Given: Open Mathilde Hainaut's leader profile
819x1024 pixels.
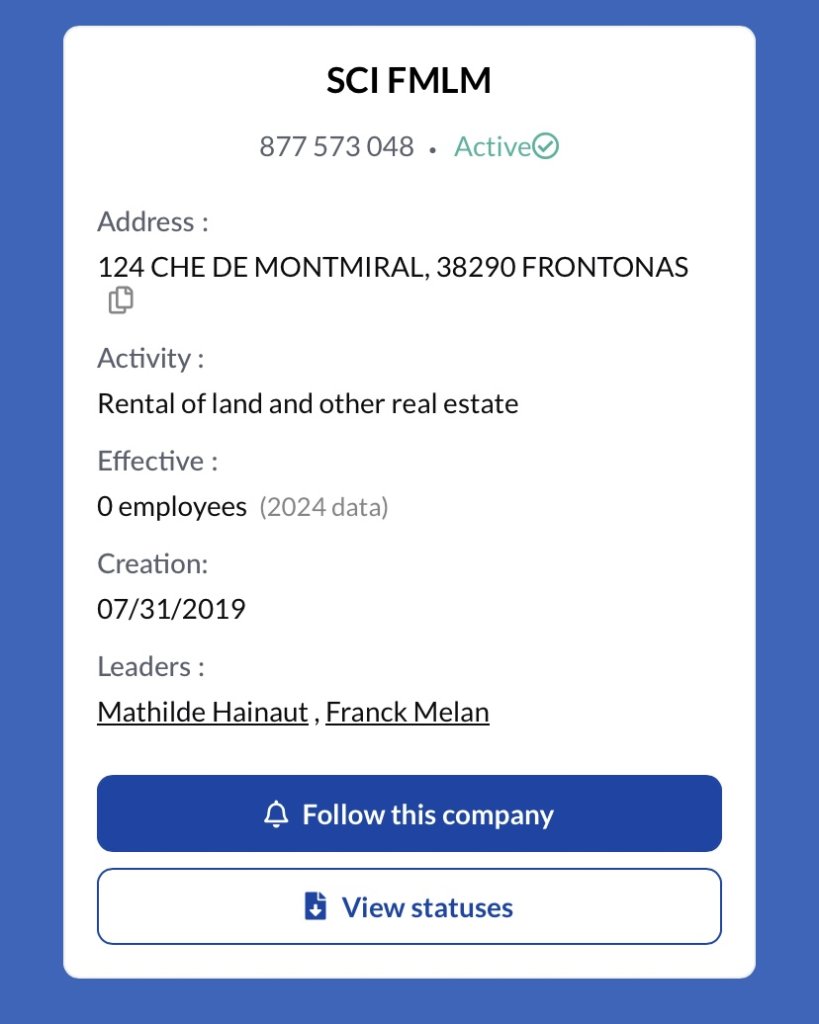Looking at the screenshot, I should click(x=202, y=712).
